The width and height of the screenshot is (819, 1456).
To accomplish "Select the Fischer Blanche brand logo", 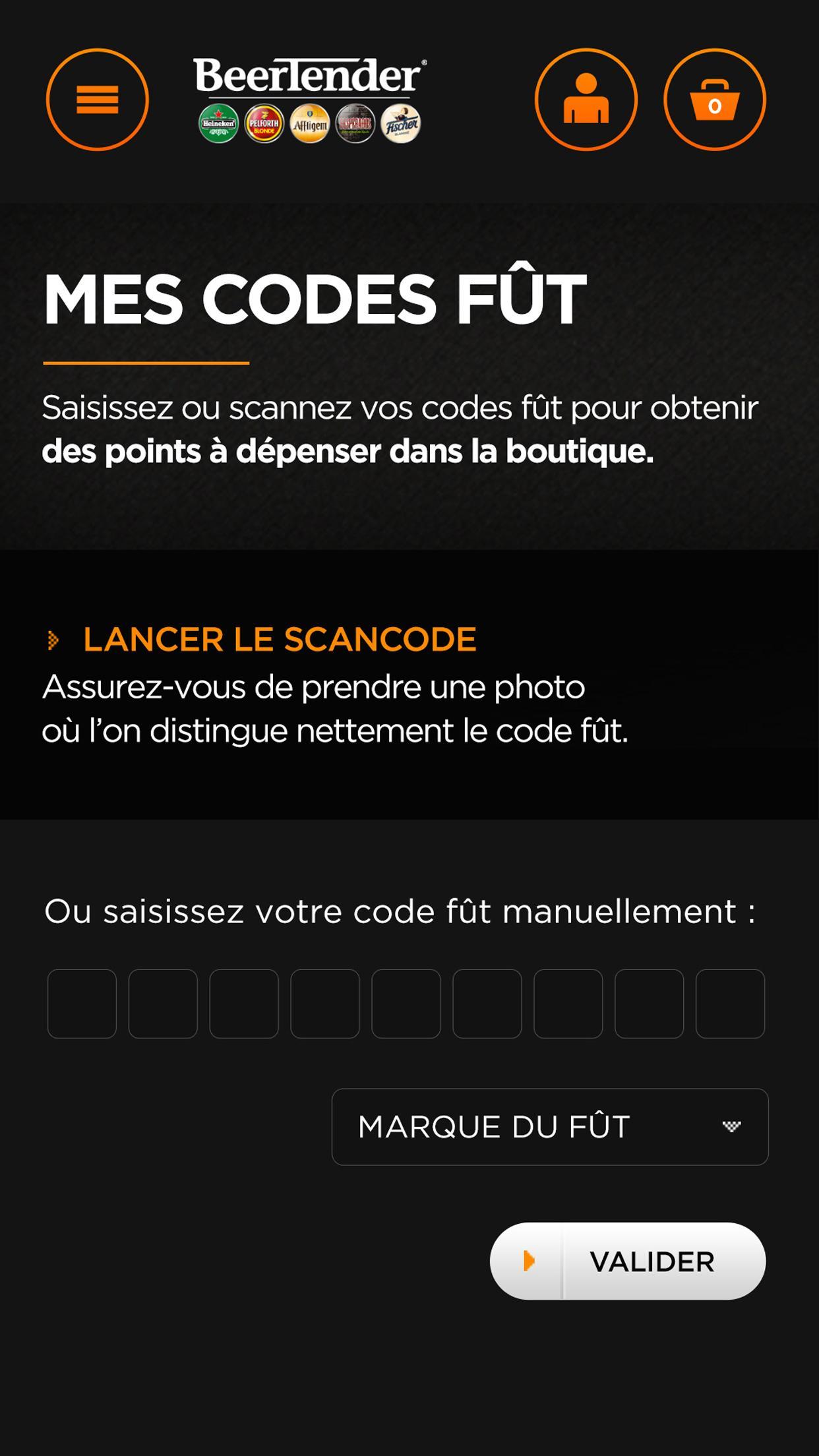I will [x=401, y=123].
